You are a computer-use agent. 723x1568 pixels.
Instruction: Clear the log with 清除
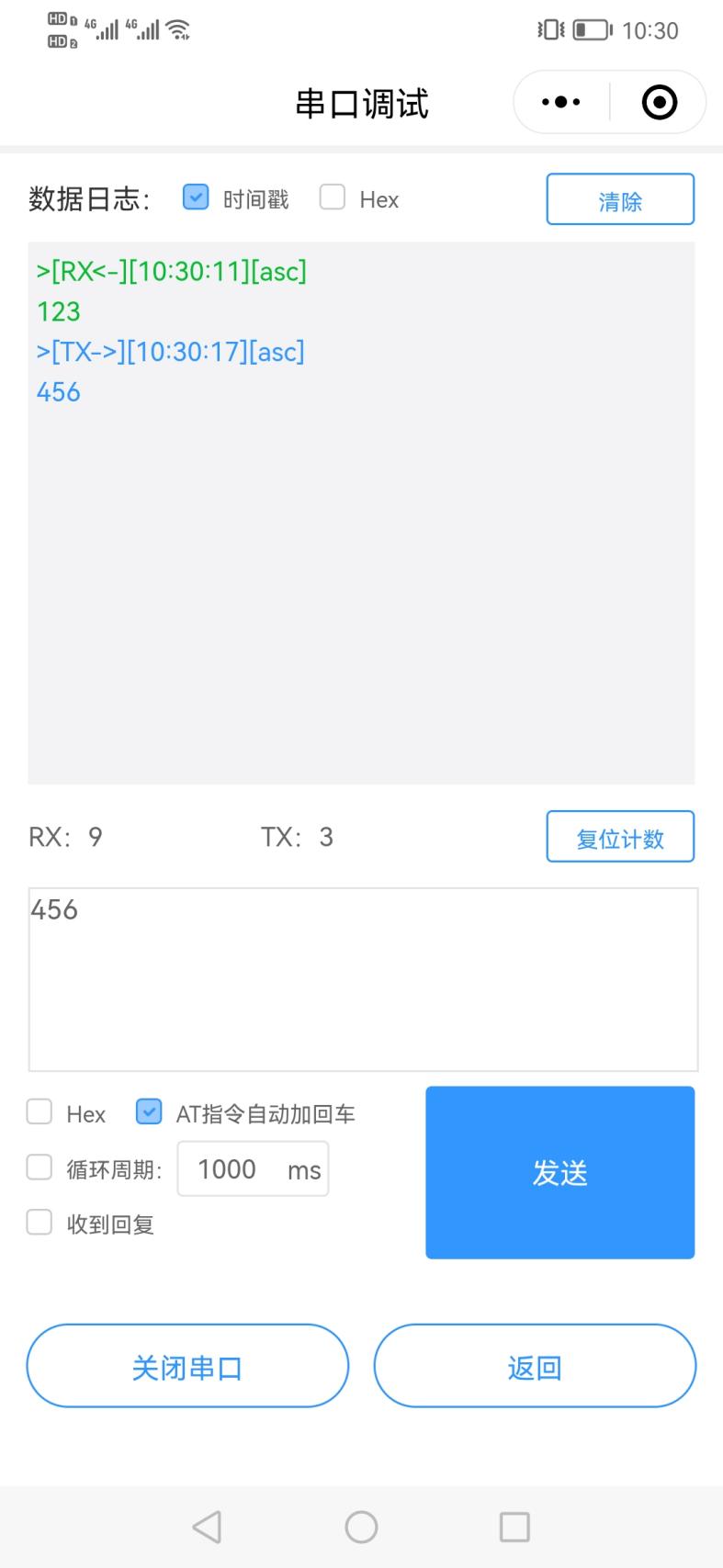(620, 199)
